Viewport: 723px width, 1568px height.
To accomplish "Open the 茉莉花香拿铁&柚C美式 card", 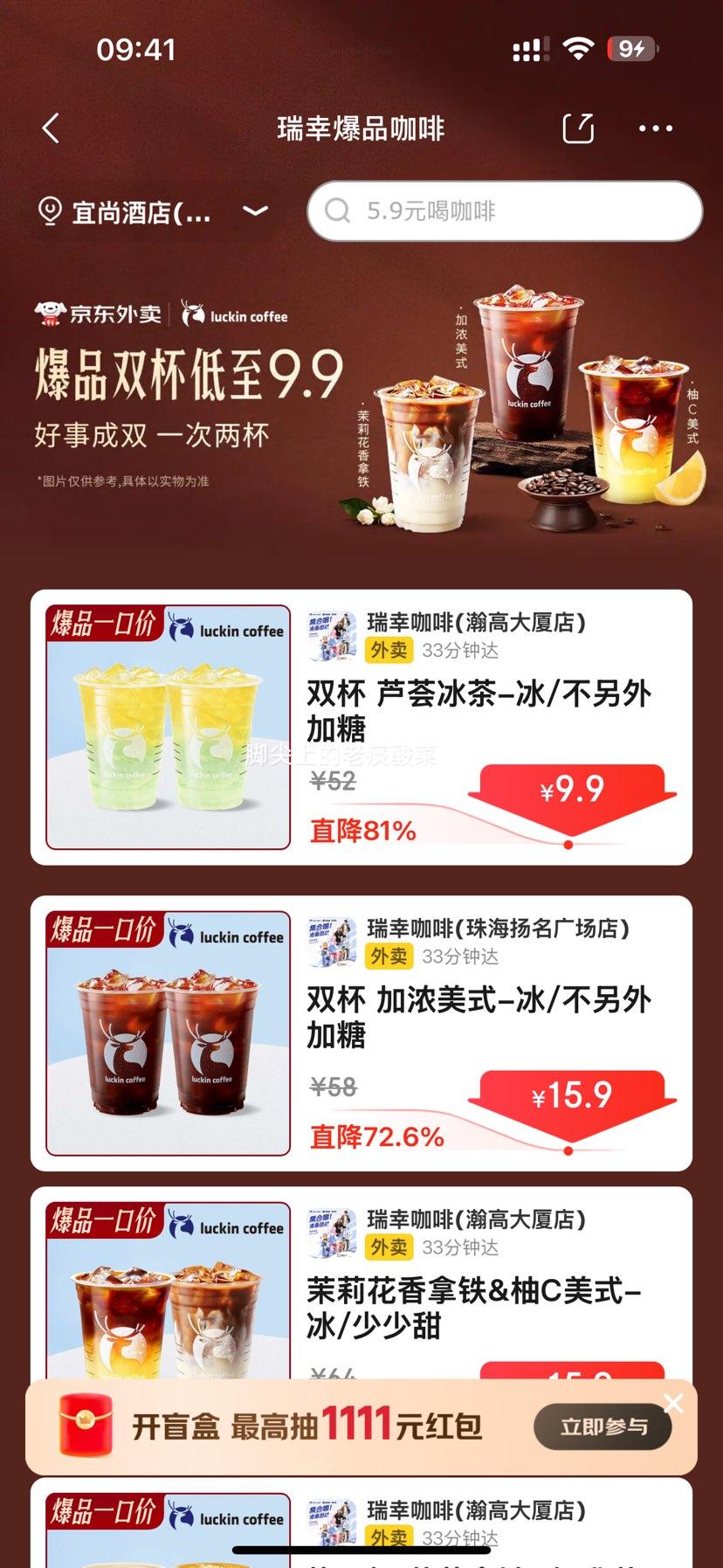I will 473,1308.
